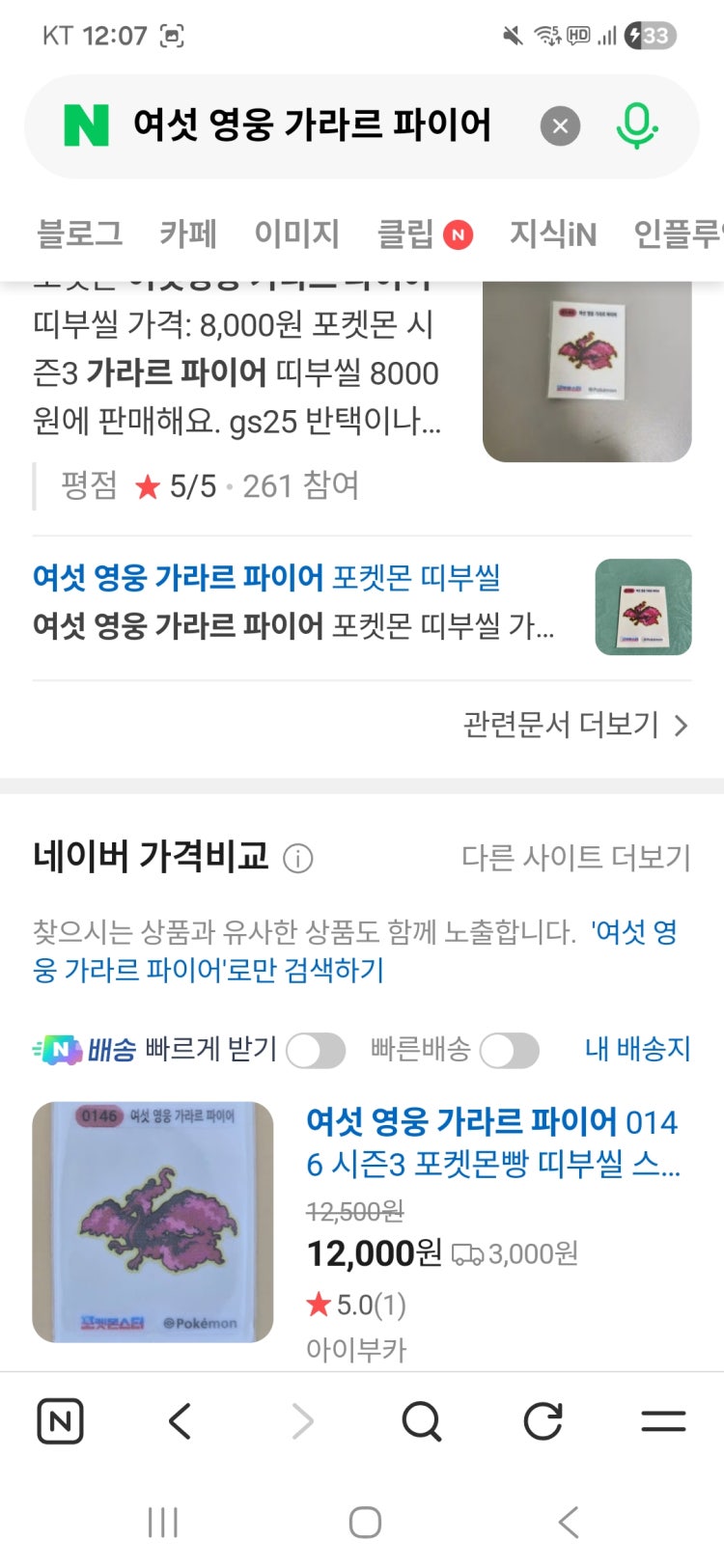This screenshot has height=1568, width=724.
Task: Switch to the 블로그 tab
Action: coord(79,234)
